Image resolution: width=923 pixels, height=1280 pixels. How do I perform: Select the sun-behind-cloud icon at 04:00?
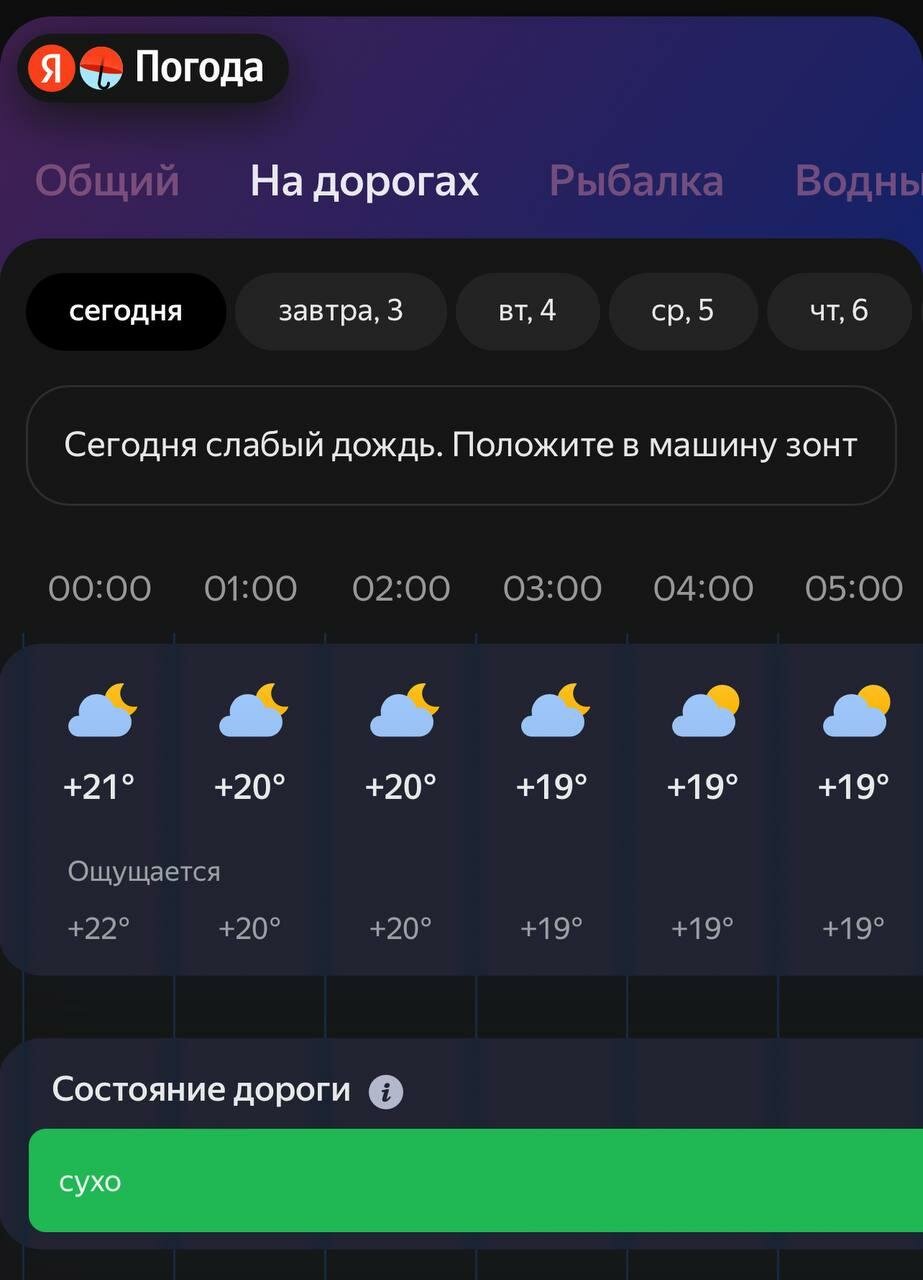[x=702, y=710]
